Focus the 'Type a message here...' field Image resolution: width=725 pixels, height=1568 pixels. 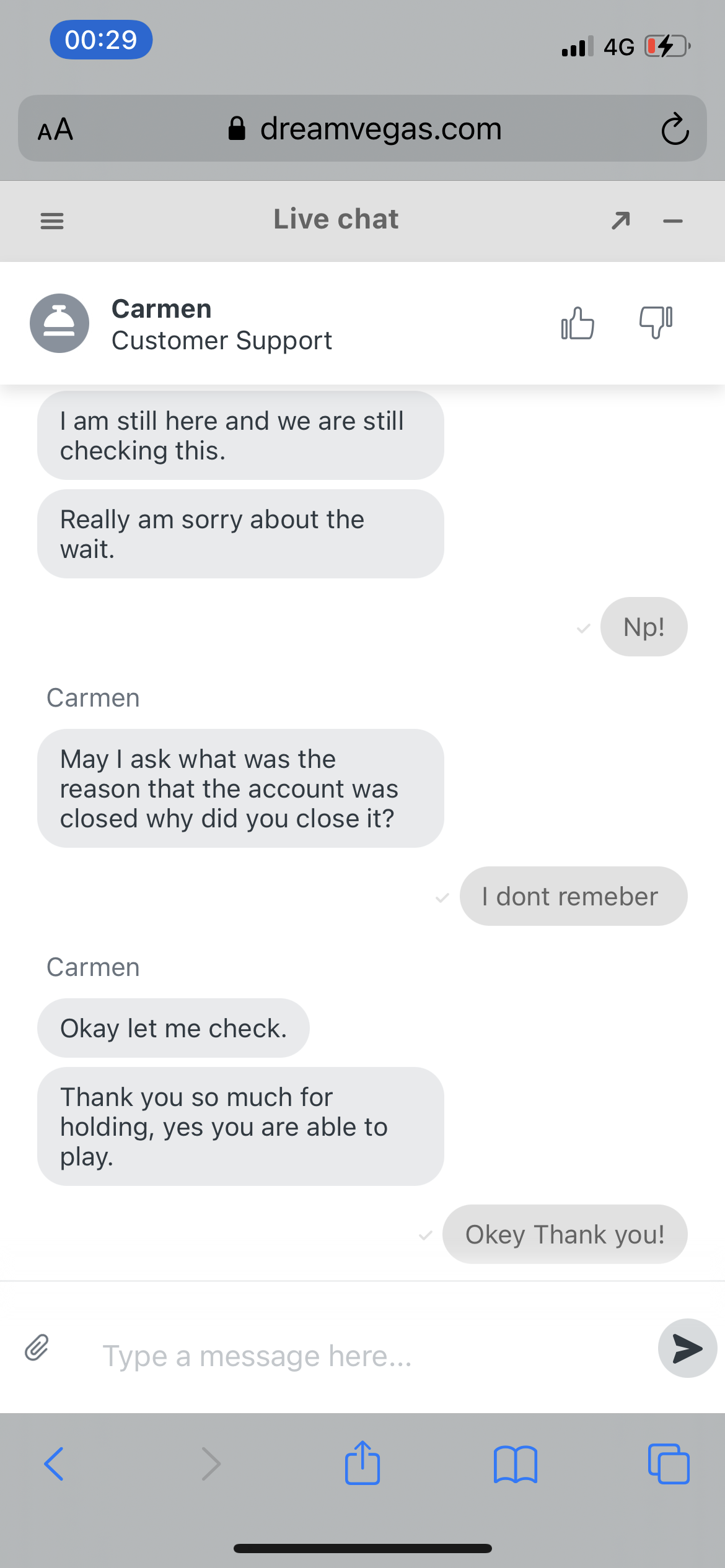coord(366,1356)
